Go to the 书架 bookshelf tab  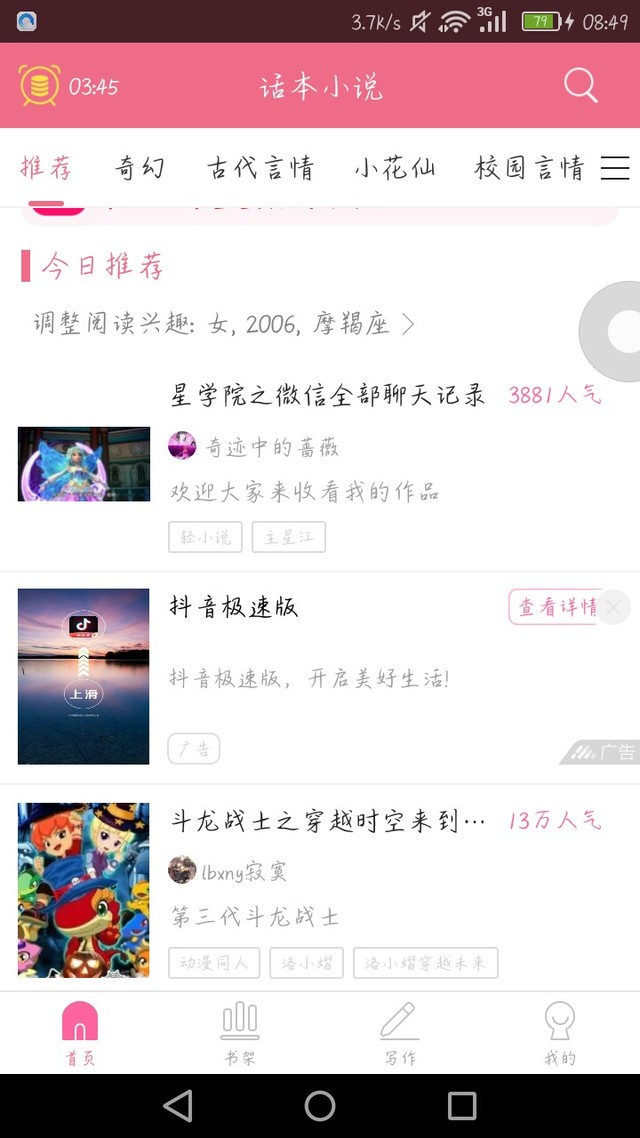coord(240,1033)
